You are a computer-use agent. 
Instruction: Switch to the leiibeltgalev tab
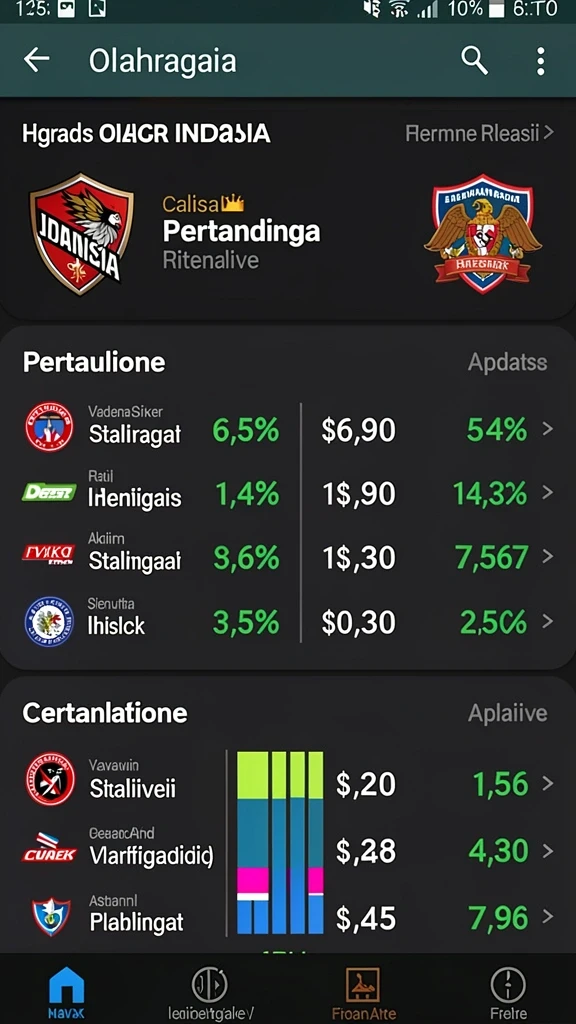(210, 993)
